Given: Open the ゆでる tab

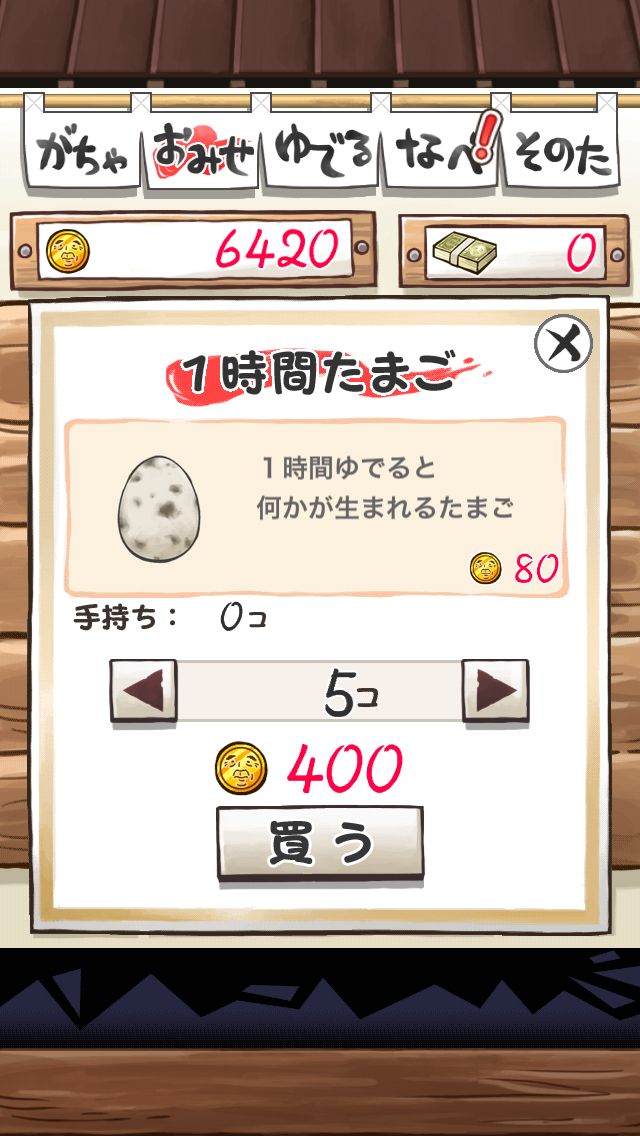Looking at the screenshot, I should (323, 153).
